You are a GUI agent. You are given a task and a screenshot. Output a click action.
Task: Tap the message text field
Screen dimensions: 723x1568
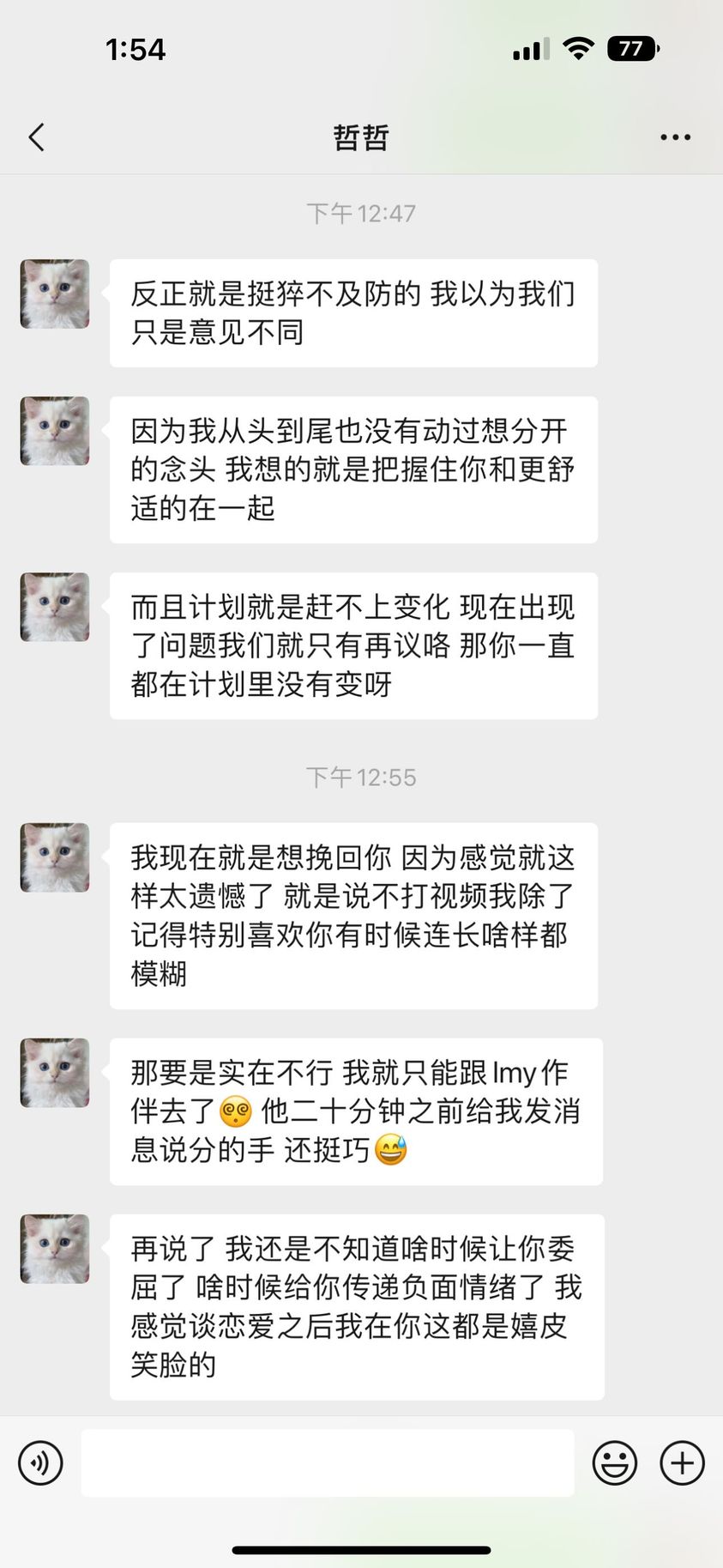click(x=328, y=1462)
